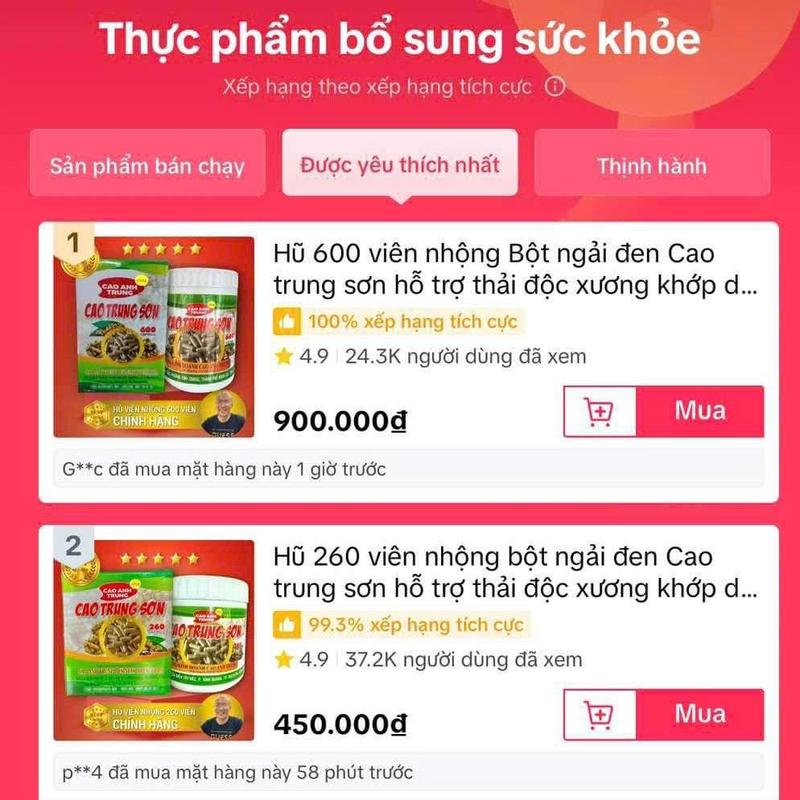Show info about xếp hạng tích cực ranking
The image size is (800, 800).
pyautogui.click(x=555, y=86)
